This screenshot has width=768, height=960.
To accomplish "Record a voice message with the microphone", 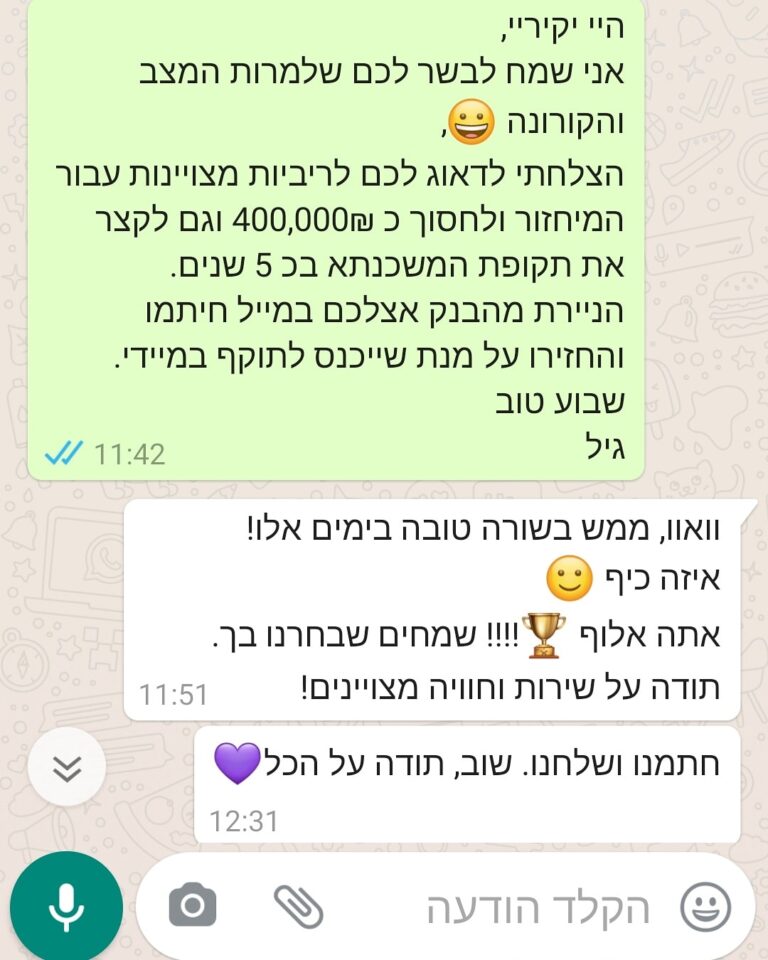I will pyautogui.click(x=65, y=908).
